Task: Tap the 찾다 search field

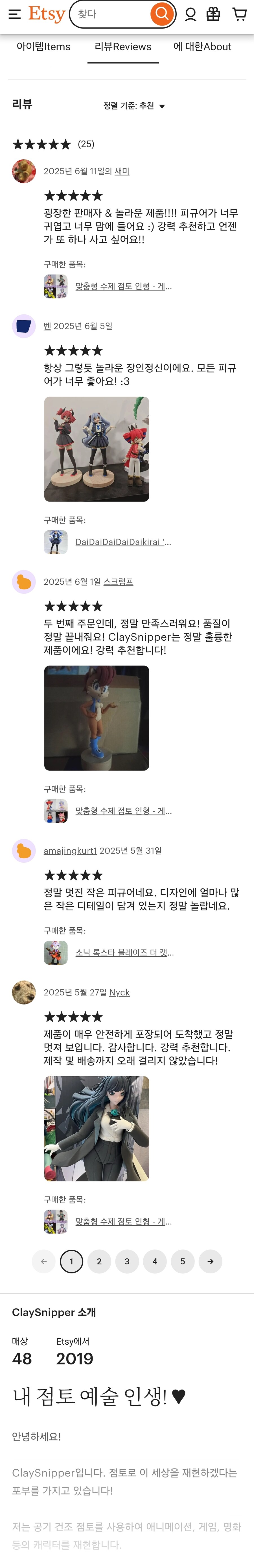Action: pos(111,14)
